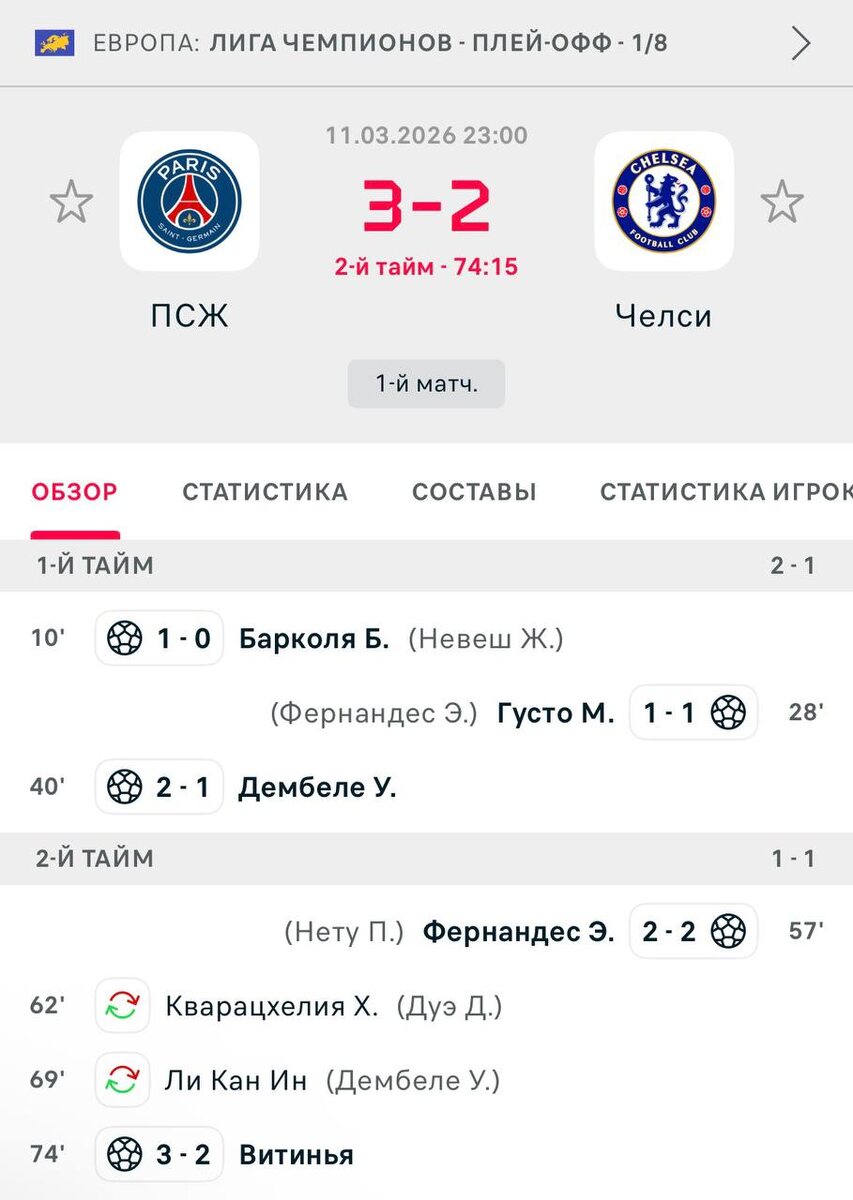853x1200 pixels.
Task: Add ПСЖ to favorites with the star
Action: point(71,203)
